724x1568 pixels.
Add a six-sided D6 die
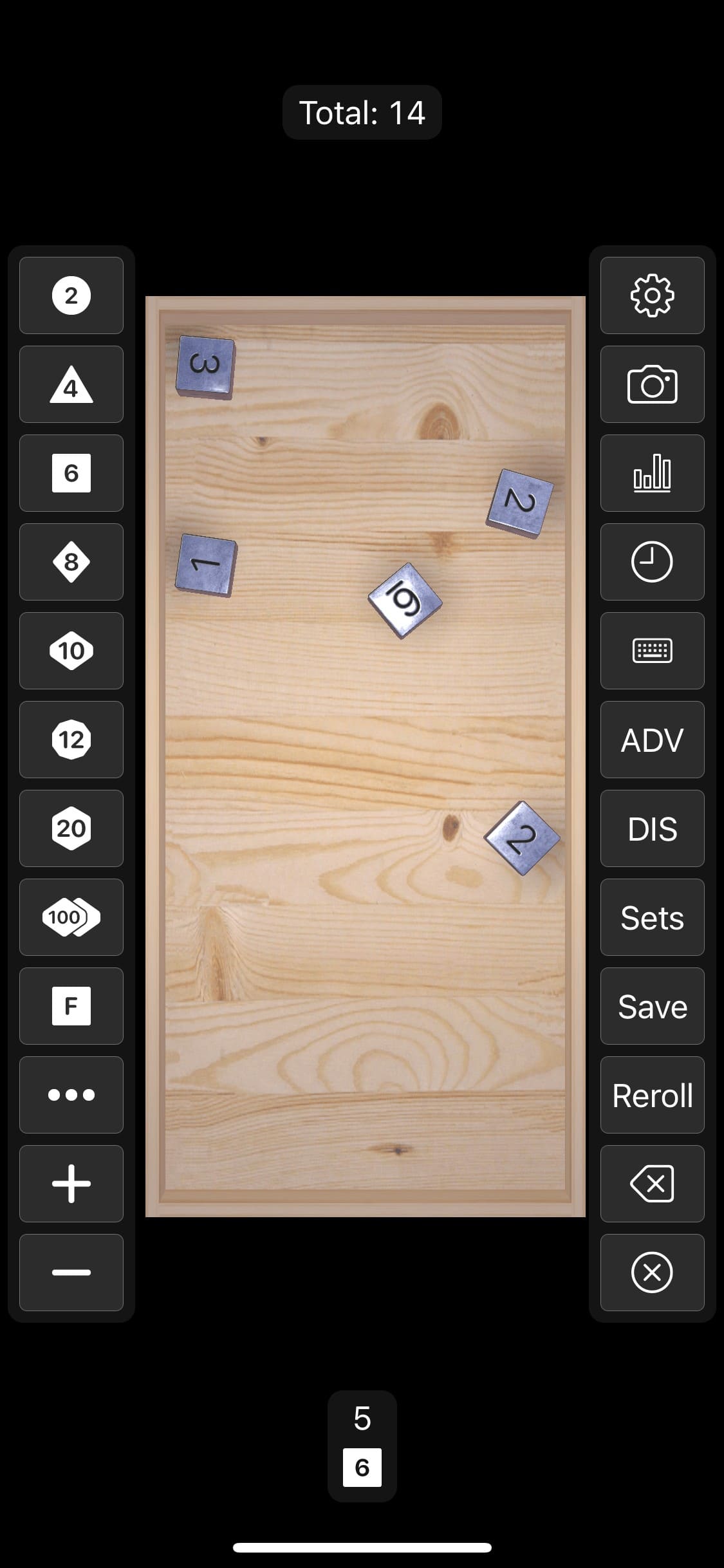(71, 473)
